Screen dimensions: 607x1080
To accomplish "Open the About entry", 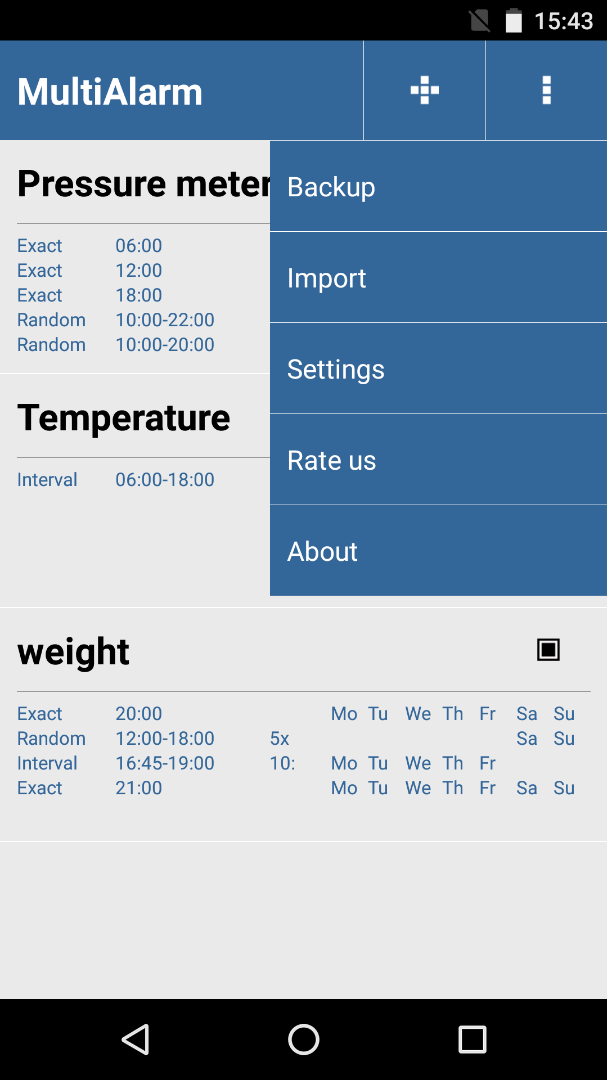I will click(438, 550).
